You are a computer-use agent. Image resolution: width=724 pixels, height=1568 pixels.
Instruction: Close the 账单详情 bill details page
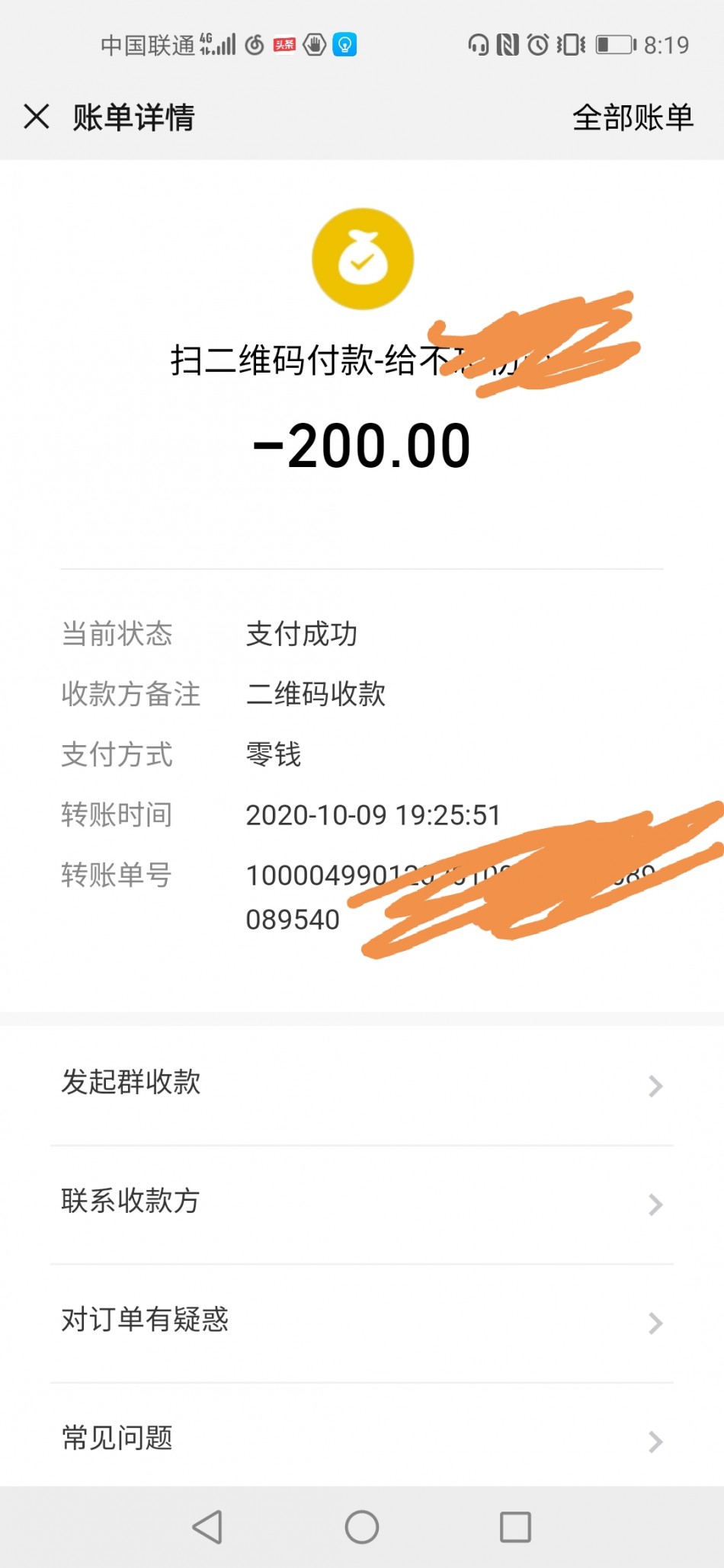coord(37,117)
